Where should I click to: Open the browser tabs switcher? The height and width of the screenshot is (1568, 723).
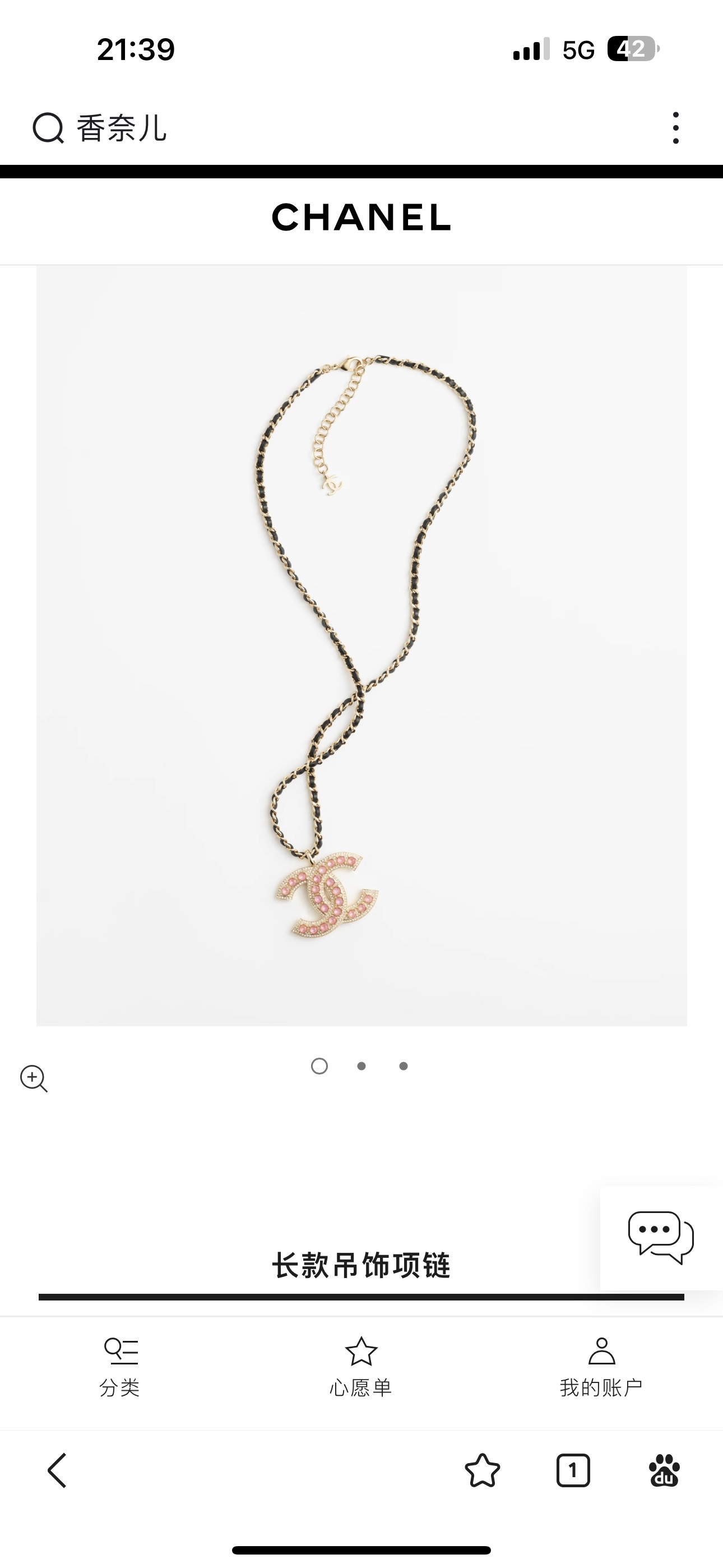[x=573, y=1470]
